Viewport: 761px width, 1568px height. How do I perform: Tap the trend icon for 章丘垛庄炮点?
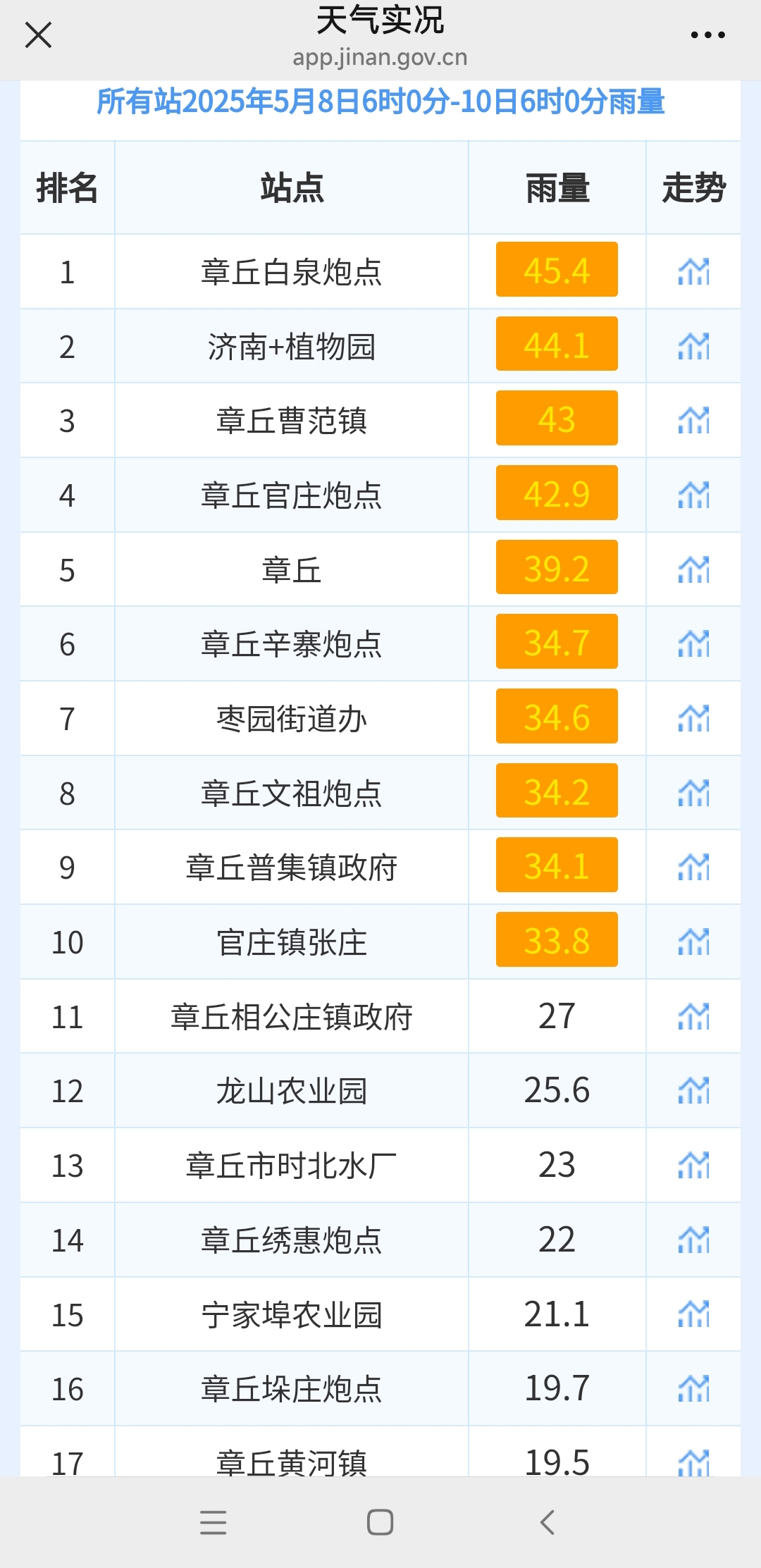tap(693, 1388)
